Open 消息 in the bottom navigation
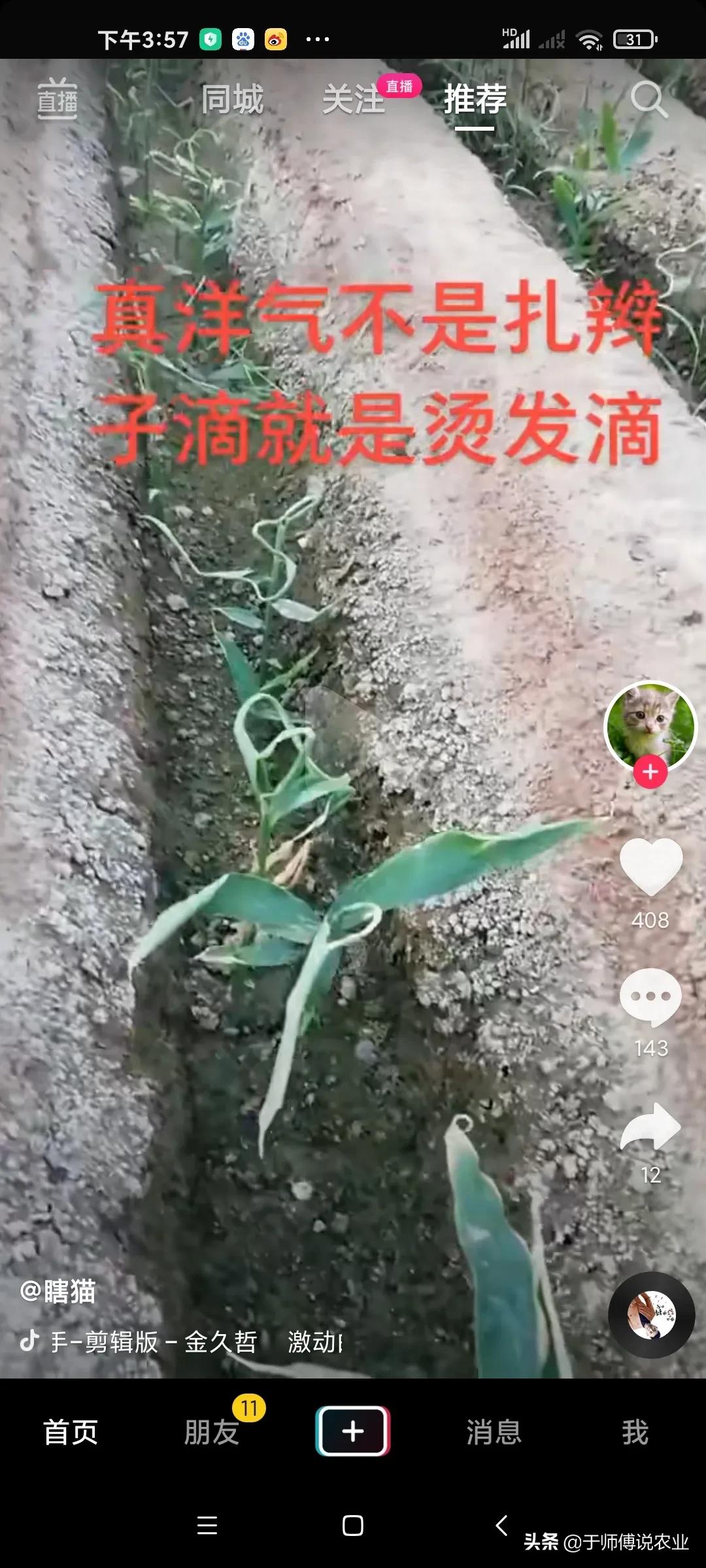The height and width of the screenshot is (1568, 706). click(x=494, y=1431)
